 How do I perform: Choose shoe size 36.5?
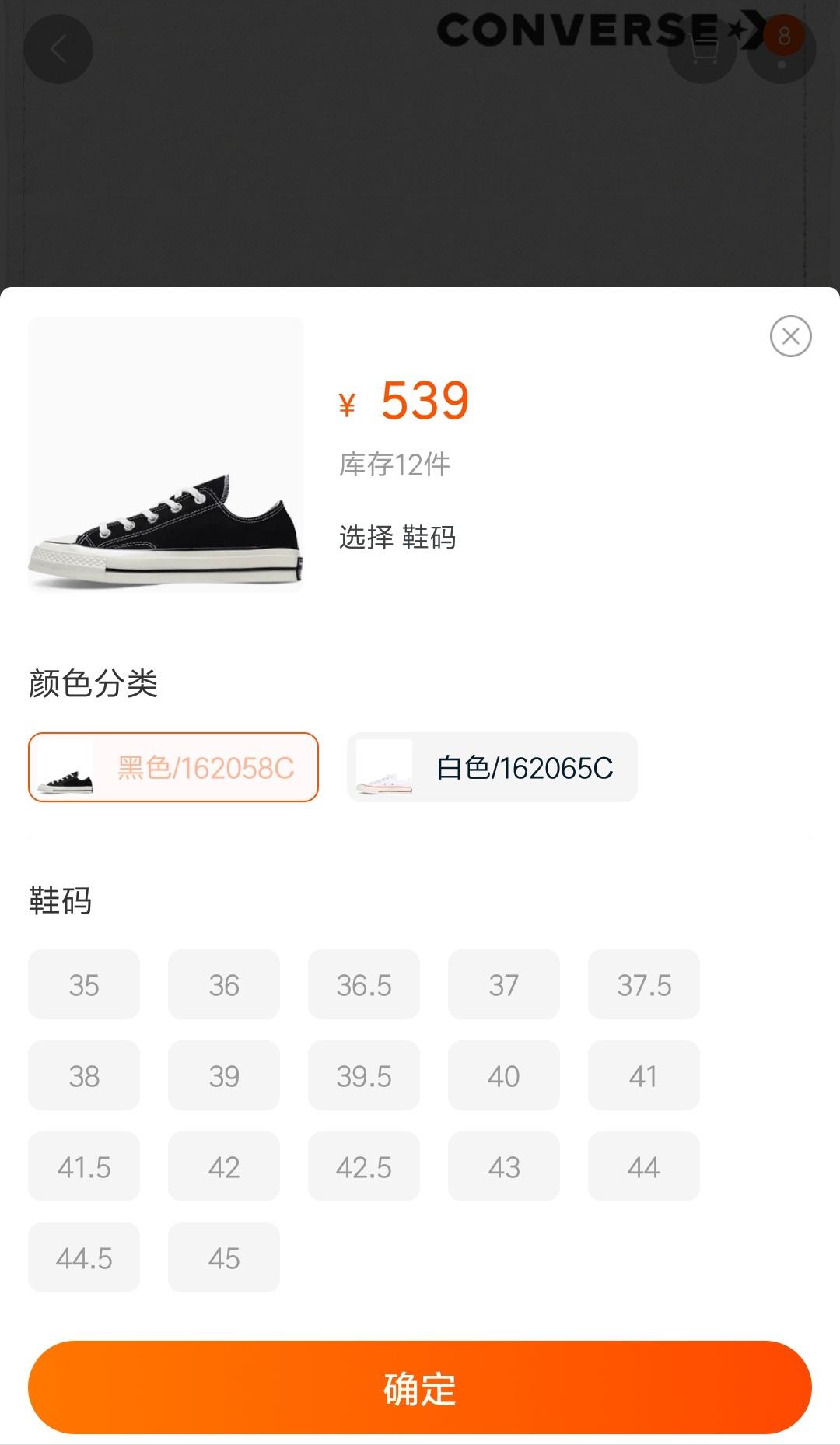(x=363, y=984)
